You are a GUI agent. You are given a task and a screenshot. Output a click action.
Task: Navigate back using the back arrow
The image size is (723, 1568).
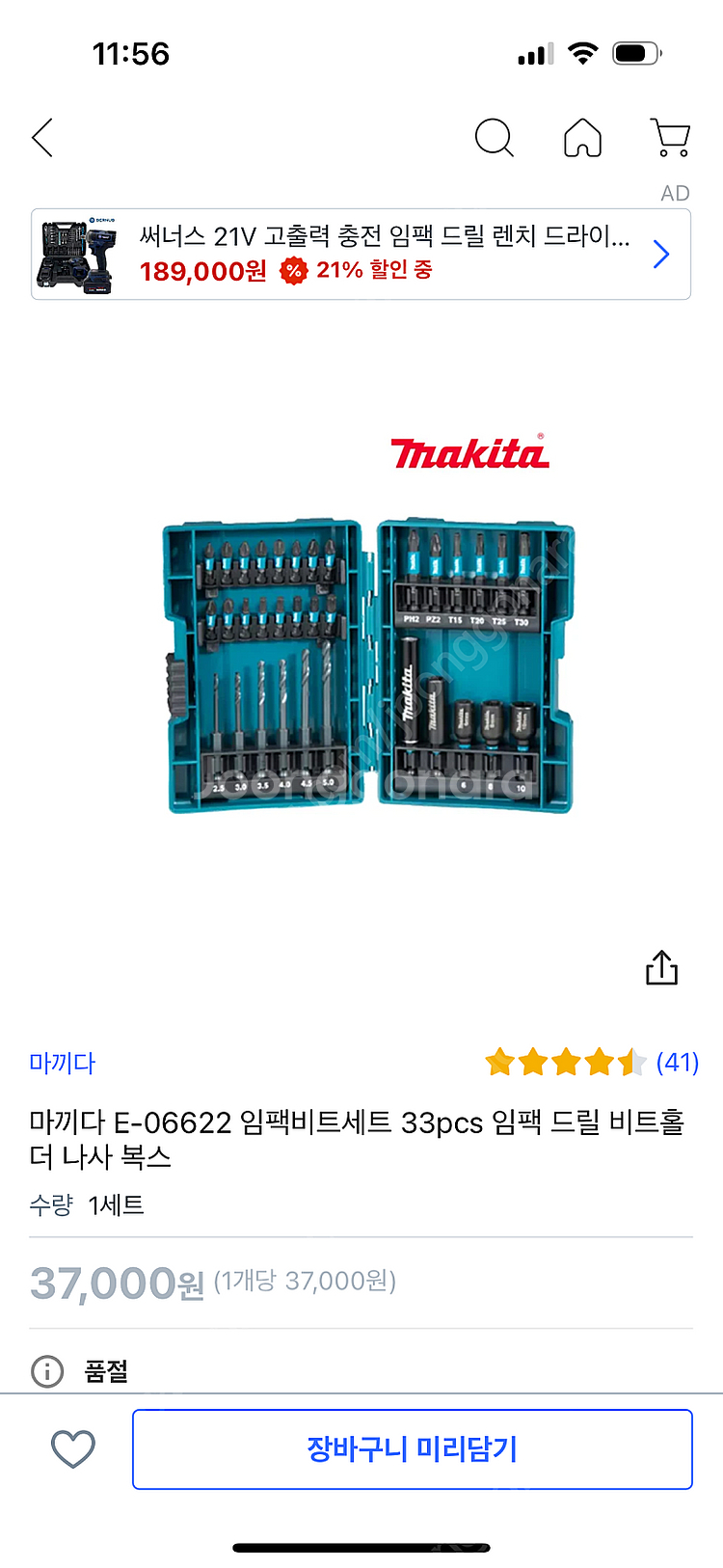click(40, 137)
